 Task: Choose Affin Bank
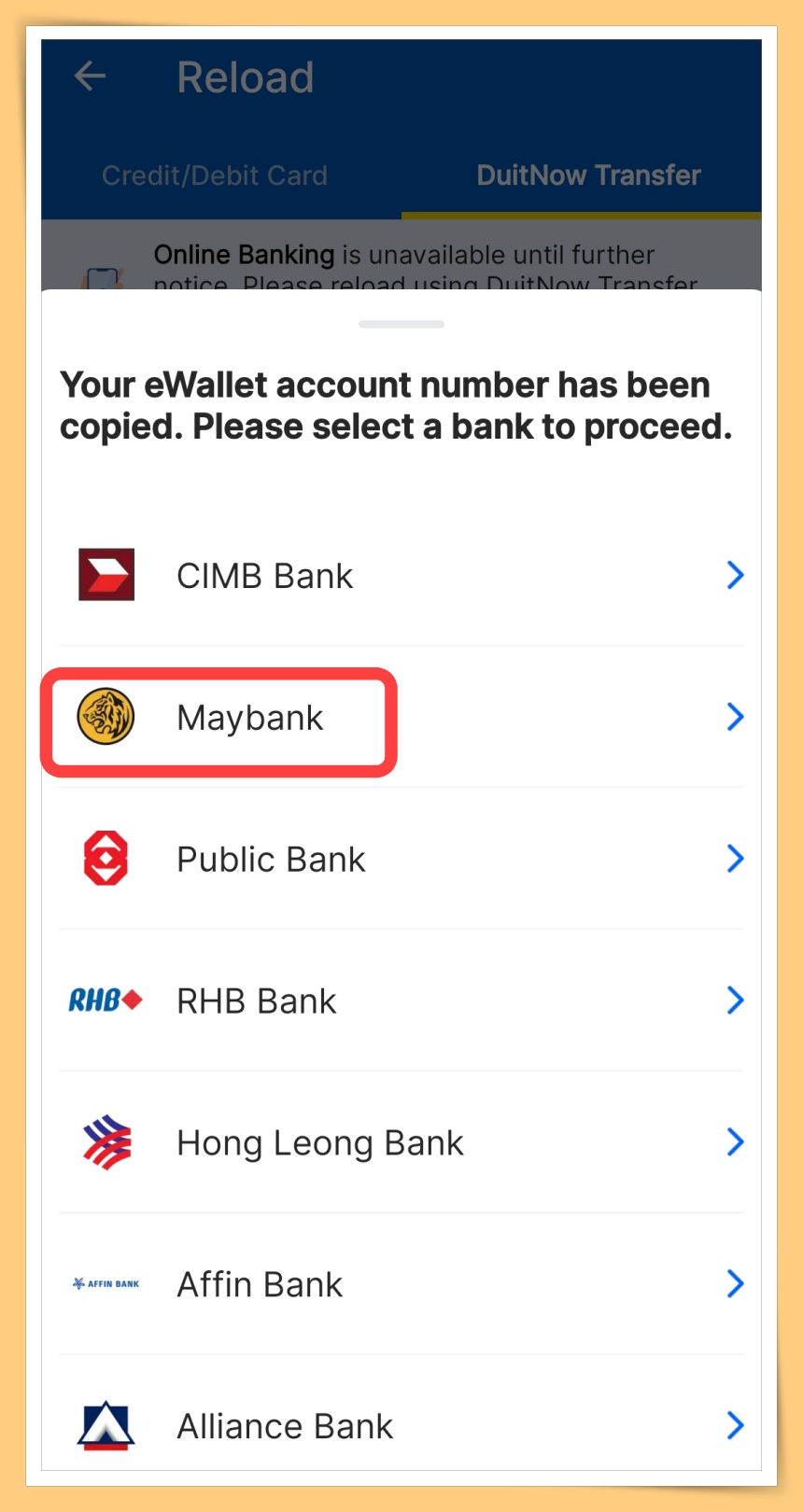401,1285
